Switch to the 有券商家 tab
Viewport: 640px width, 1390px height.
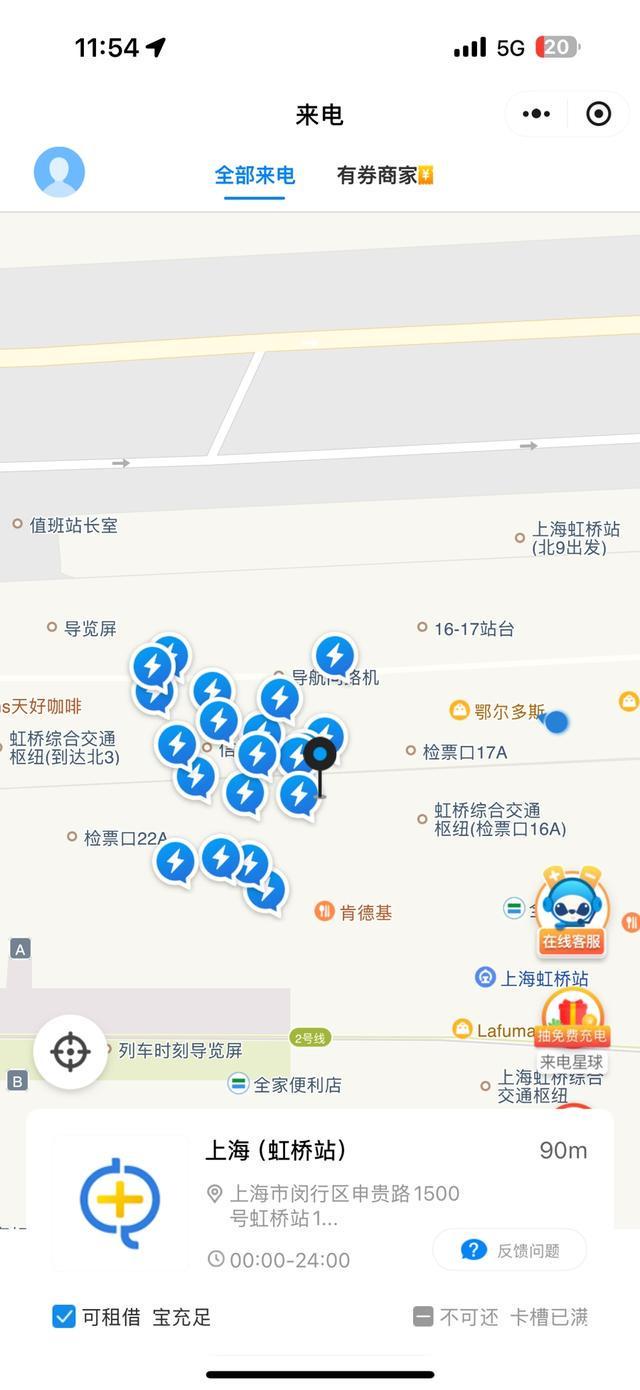pyautogui.click(x=384, y=176)
